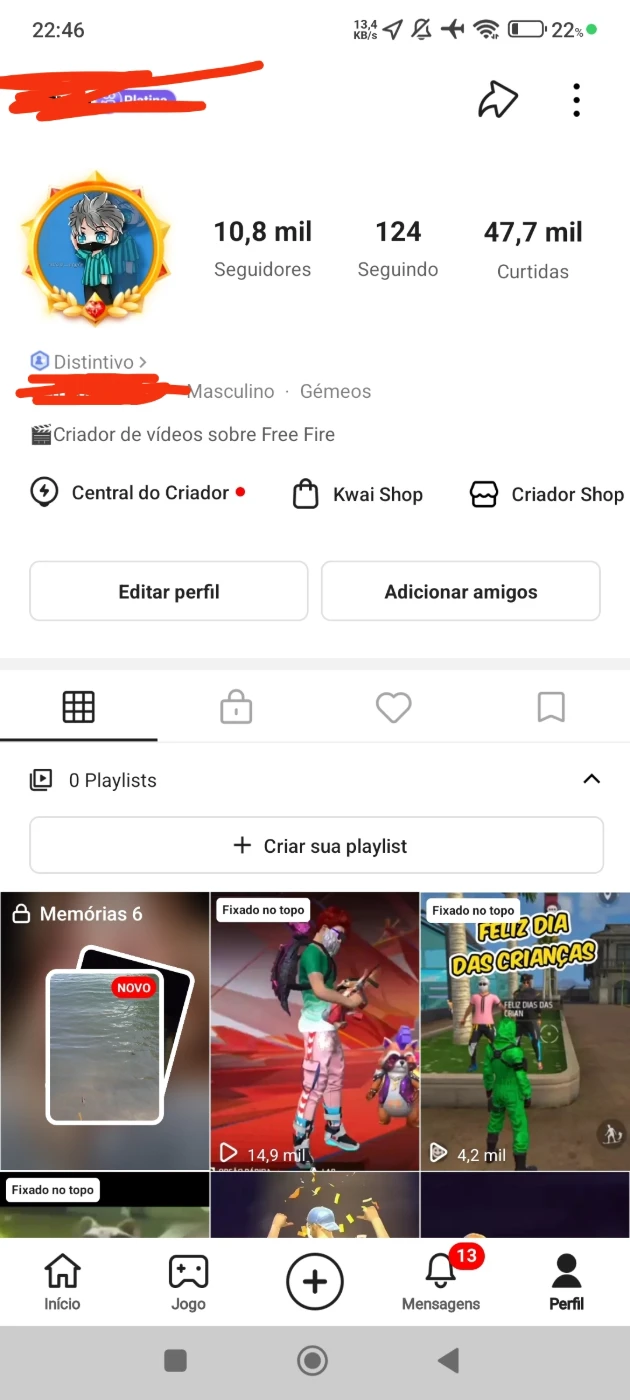Screen dimensions: 630x1400
Task: Open the Feliz Dia das Crianças video
Action: pyautogui.click(x=525, y=1030)
